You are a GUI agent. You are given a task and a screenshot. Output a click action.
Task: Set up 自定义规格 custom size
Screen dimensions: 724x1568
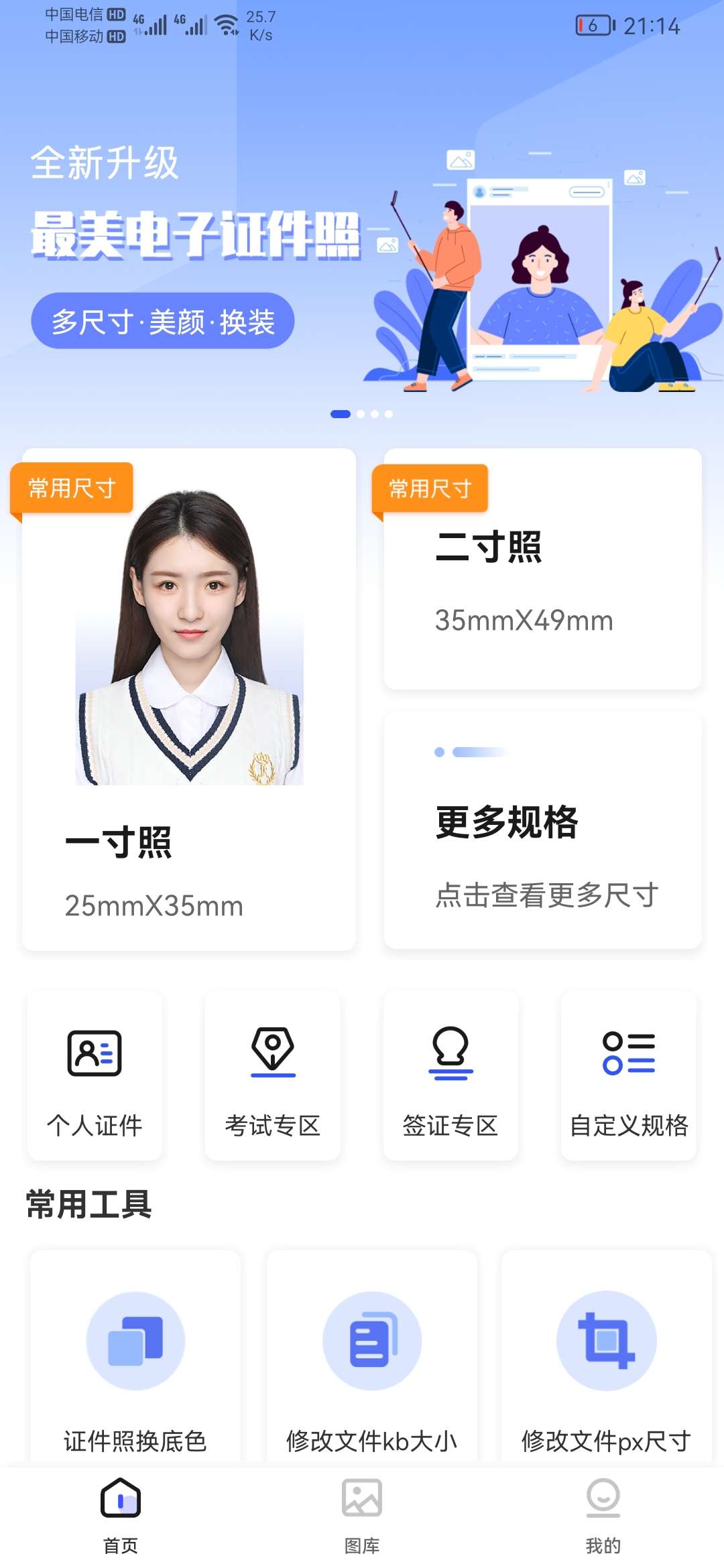click(x=629, y=1076)
